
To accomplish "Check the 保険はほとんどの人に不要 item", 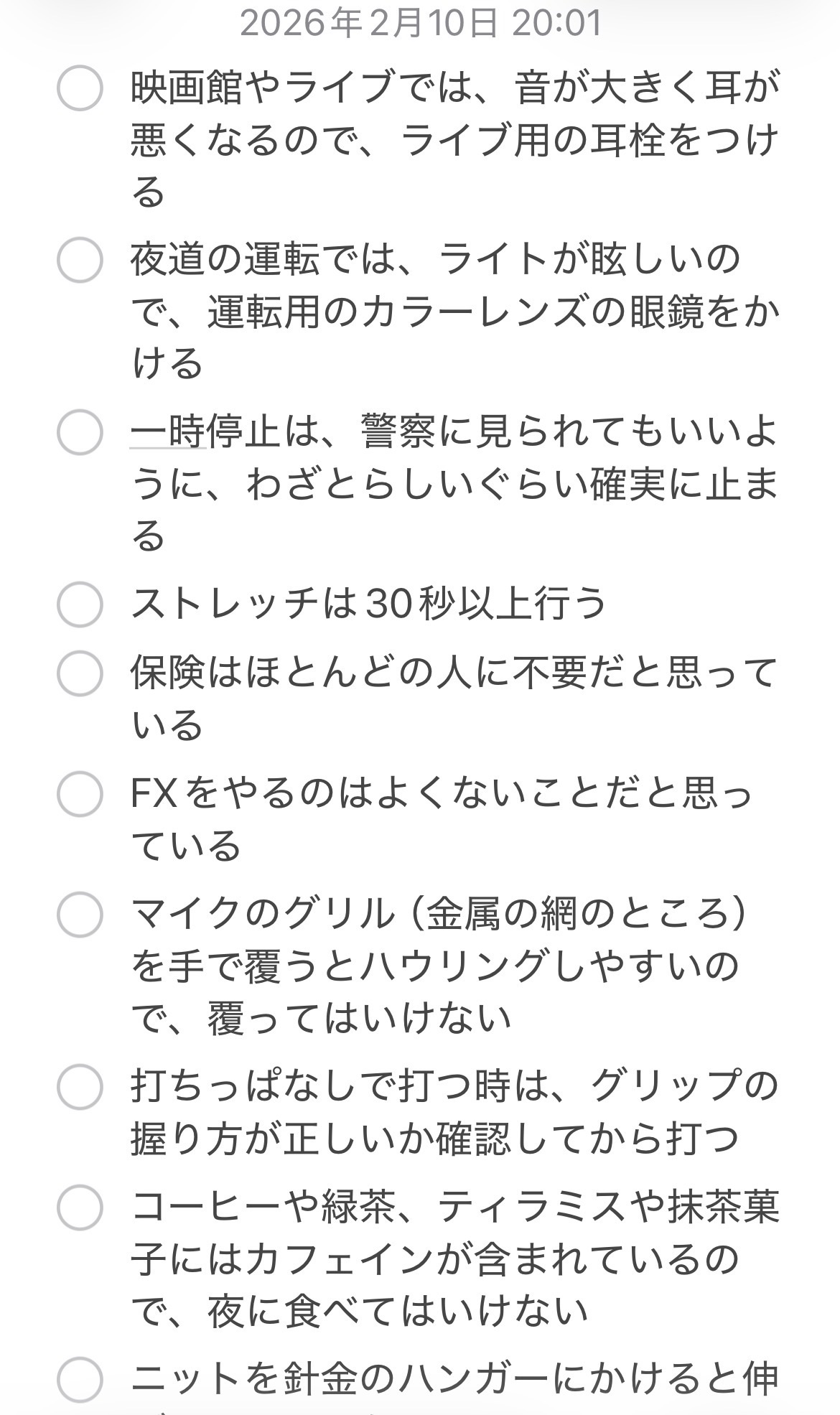I will pos(80,673).
